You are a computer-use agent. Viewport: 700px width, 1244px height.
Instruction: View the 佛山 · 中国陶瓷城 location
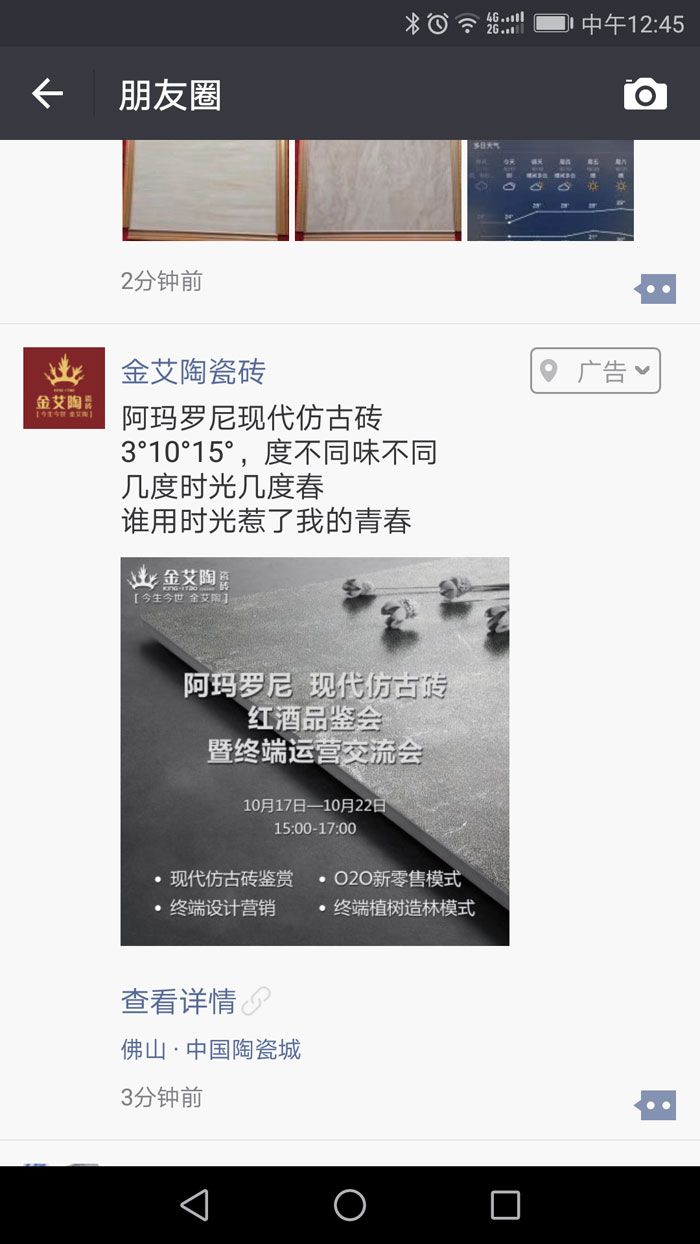[211, 1049]
